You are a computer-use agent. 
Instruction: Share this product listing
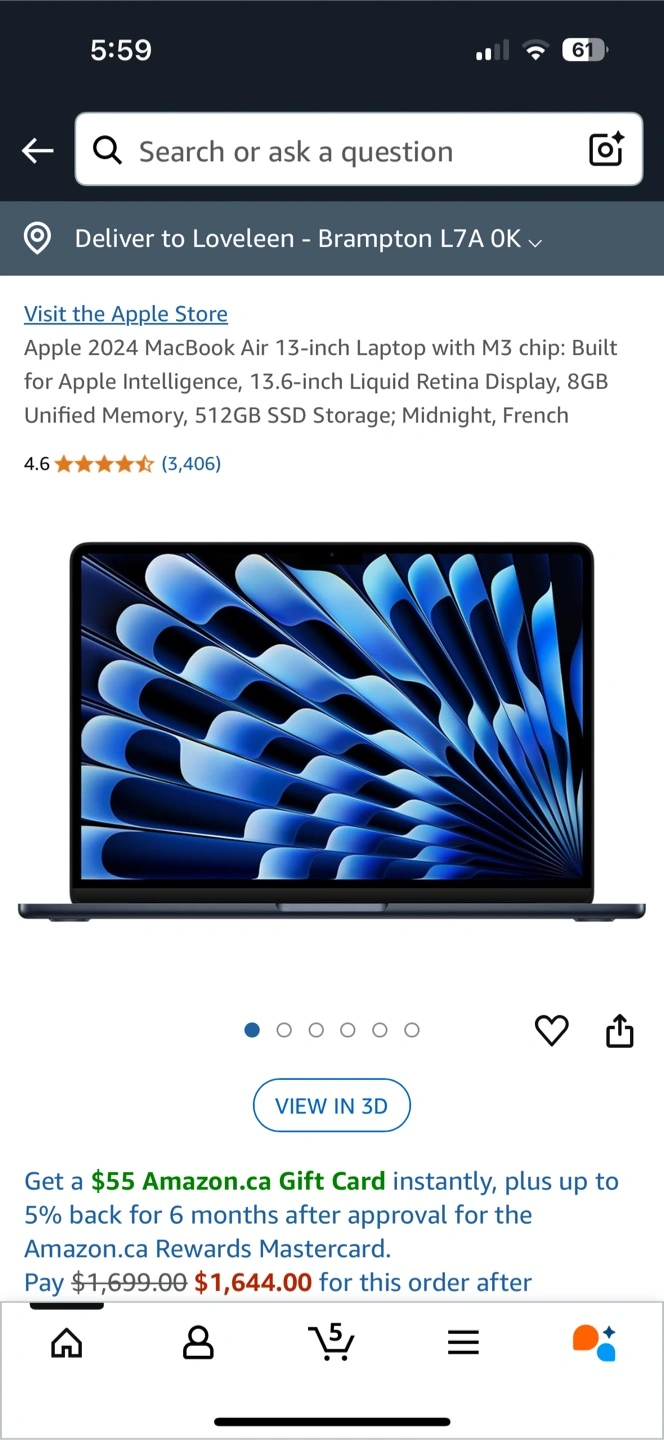tap(620, 1030)
